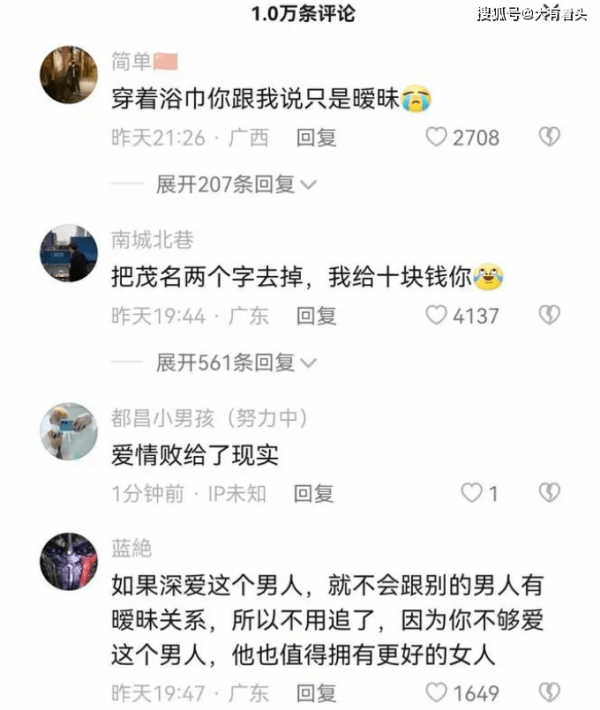Reply to 简单's comment
This screenshot has width=600, height=710.
click(317, 137)
